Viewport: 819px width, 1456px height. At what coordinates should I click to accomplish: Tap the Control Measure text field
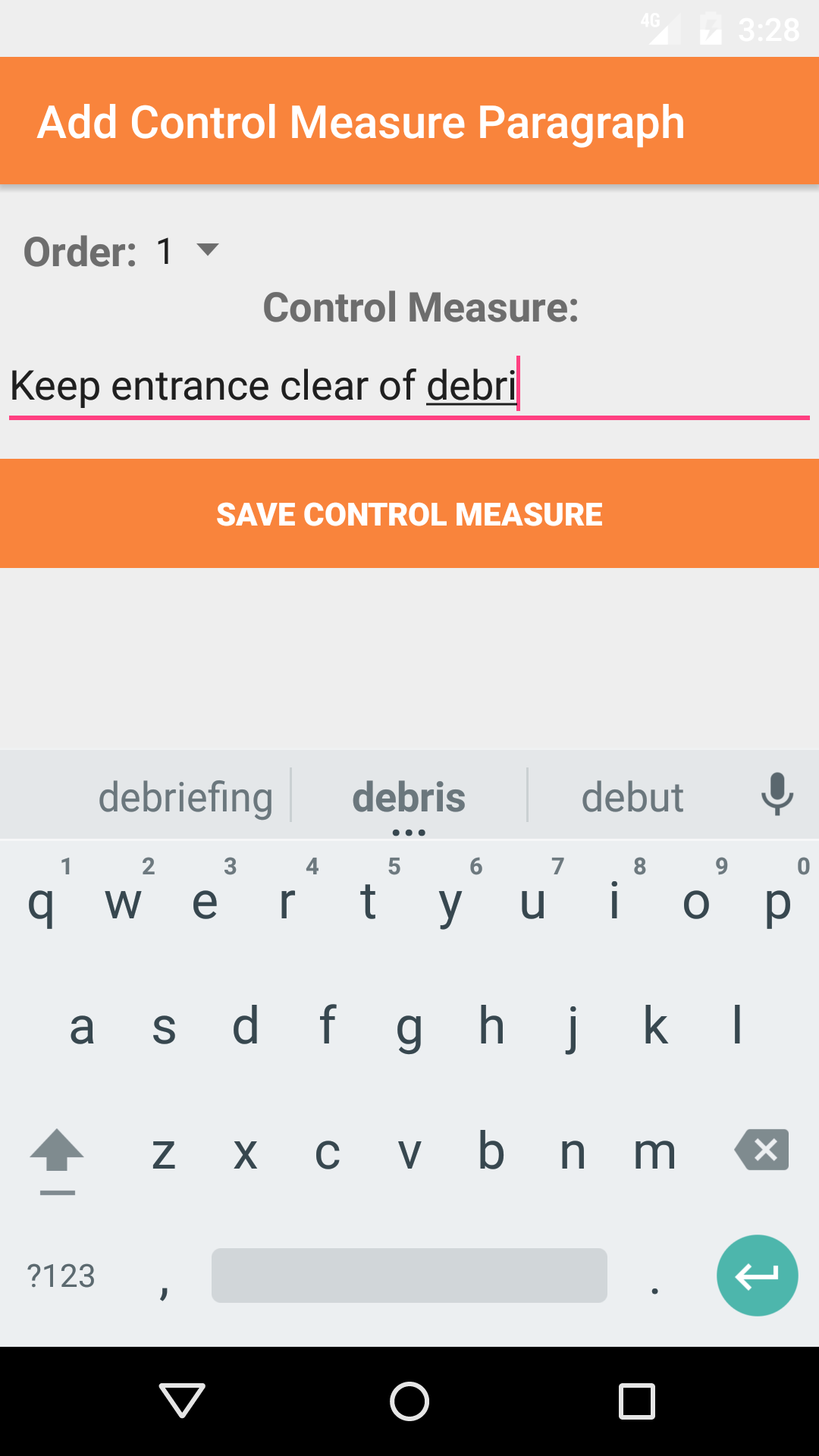409,386
